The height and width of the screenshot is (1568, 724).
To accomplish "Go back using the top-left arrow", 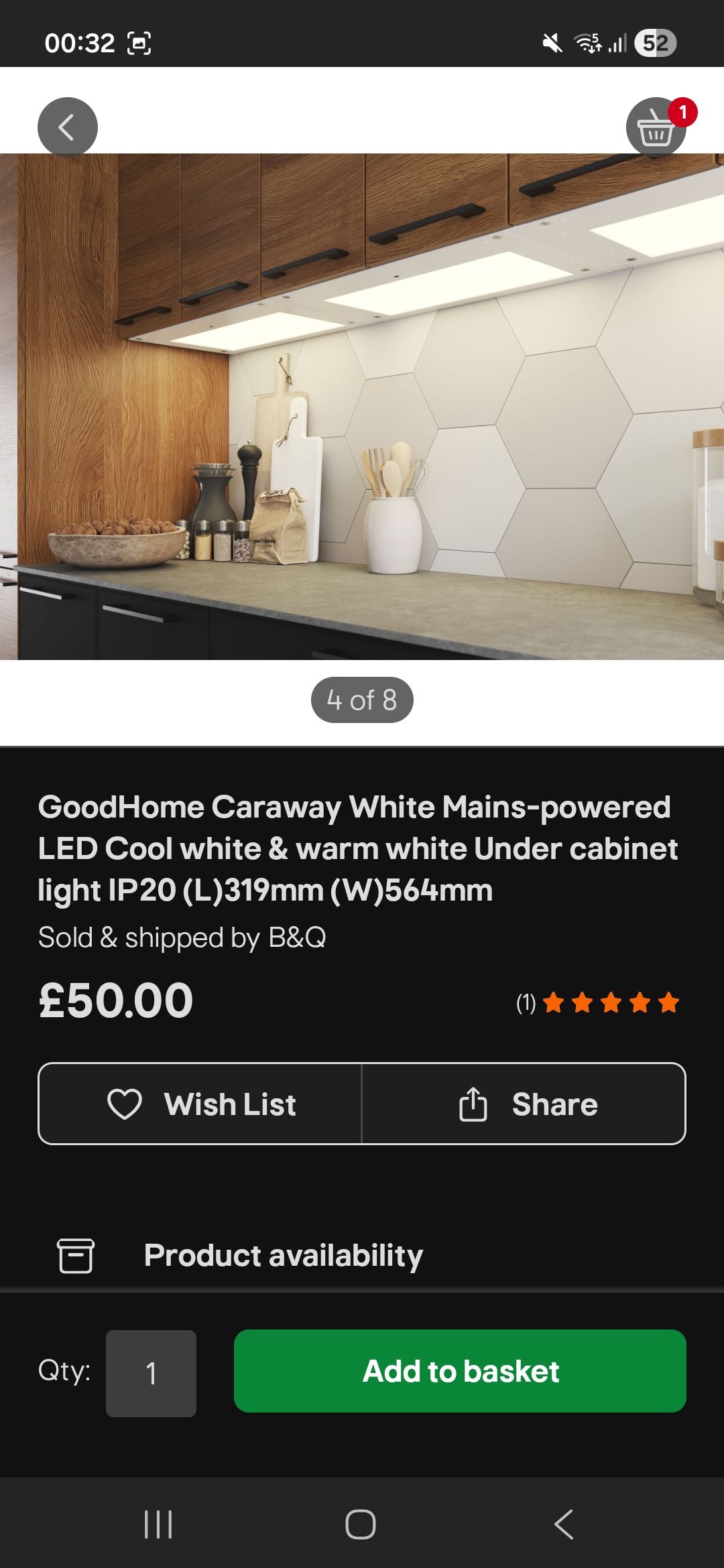I will (67, 127).
